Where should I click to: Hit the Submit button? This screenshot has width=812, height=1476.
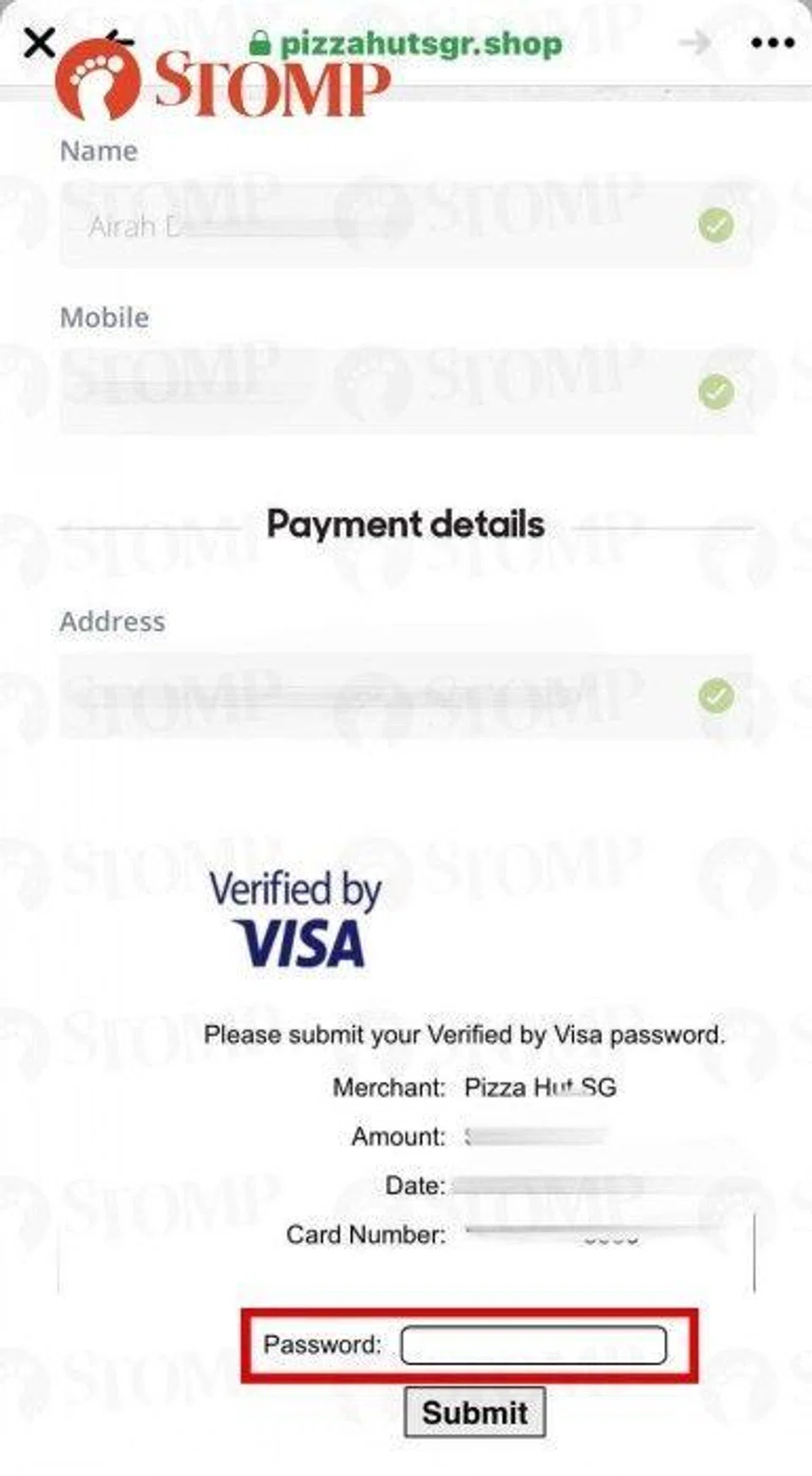pyautogui.click(x=475, y=1413)
